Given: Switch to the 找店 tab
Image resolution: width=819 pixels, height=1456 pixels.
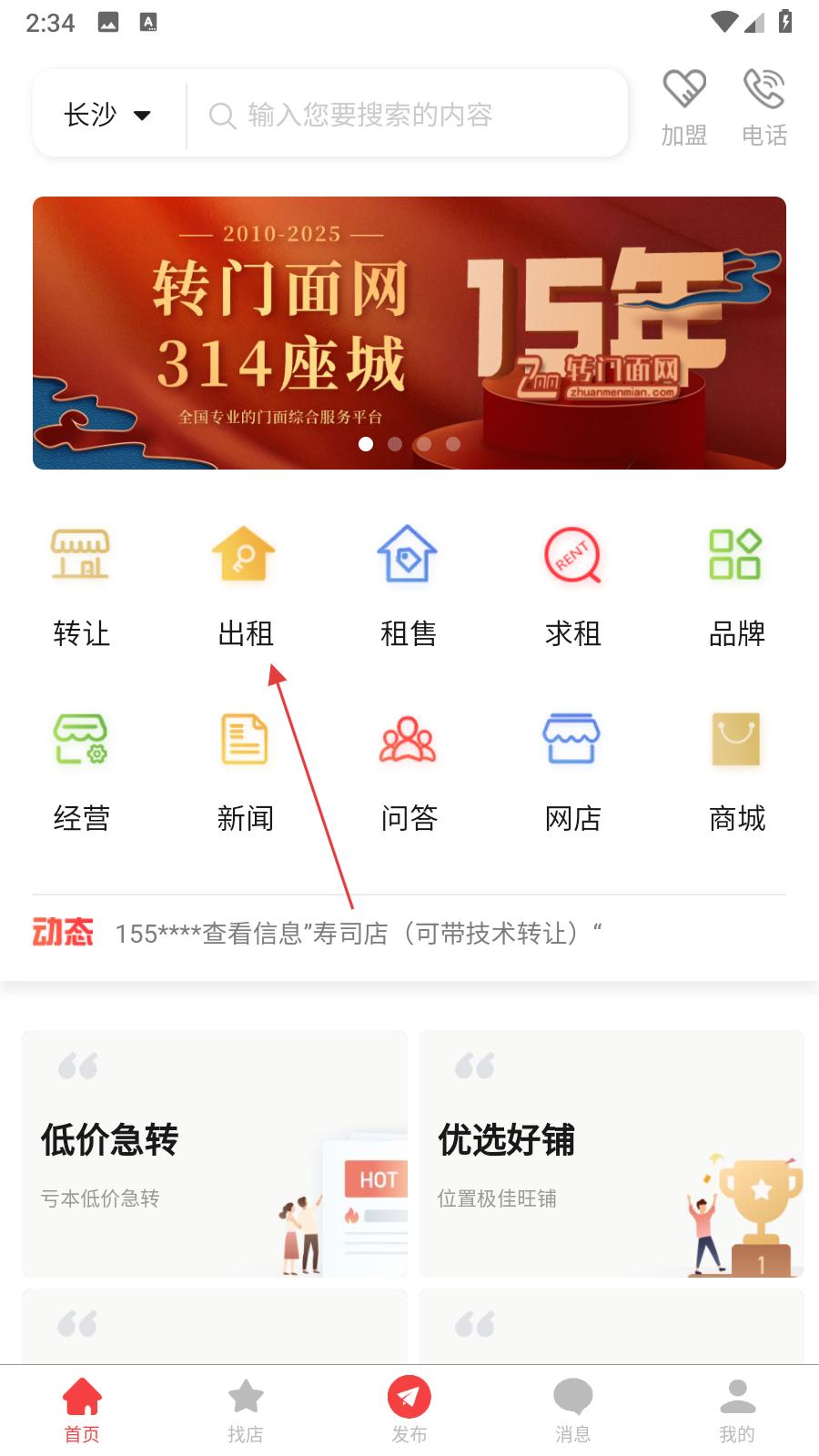Looking at the screenshot, I should (245, 1410).
